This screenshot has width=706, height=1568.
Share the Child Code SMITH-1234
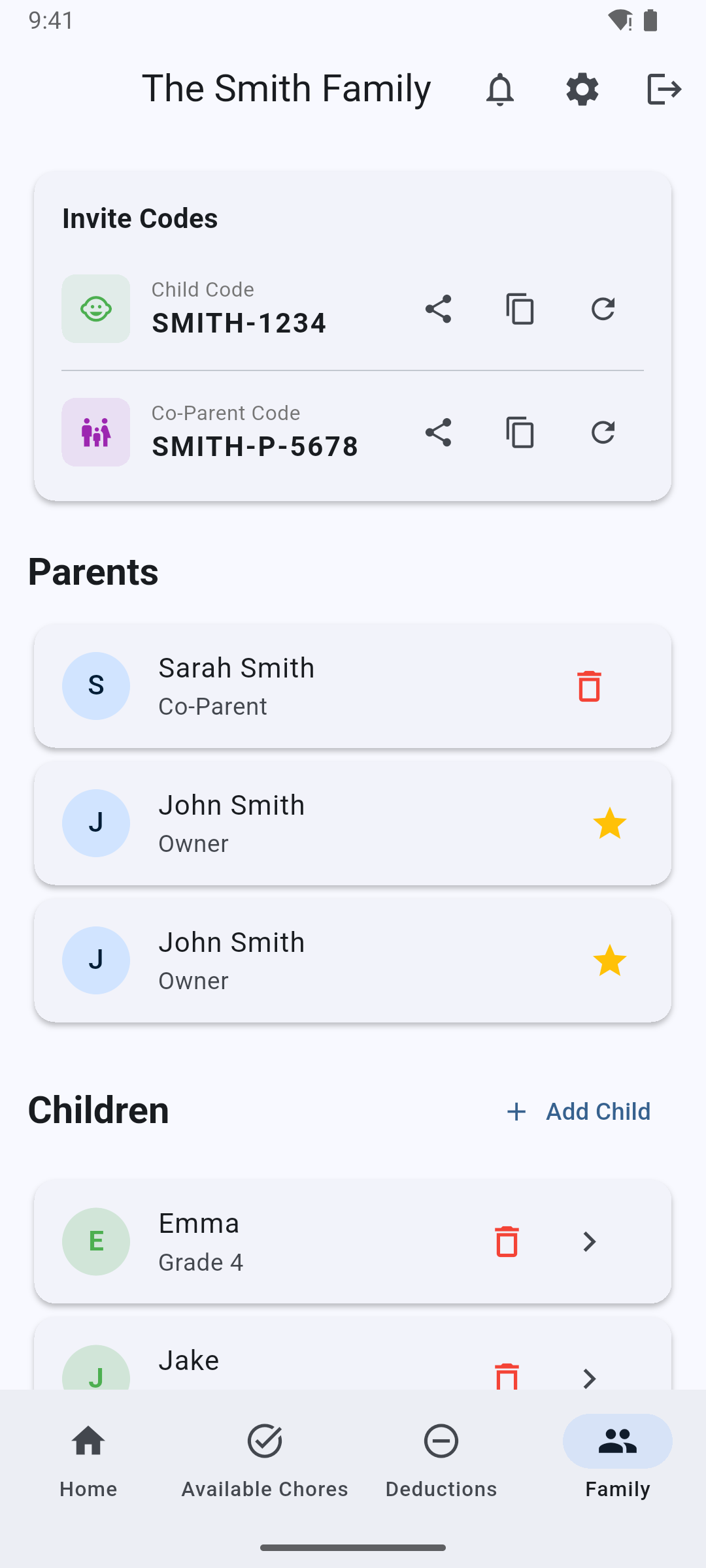pyautogui.click(x=438, y=308)
